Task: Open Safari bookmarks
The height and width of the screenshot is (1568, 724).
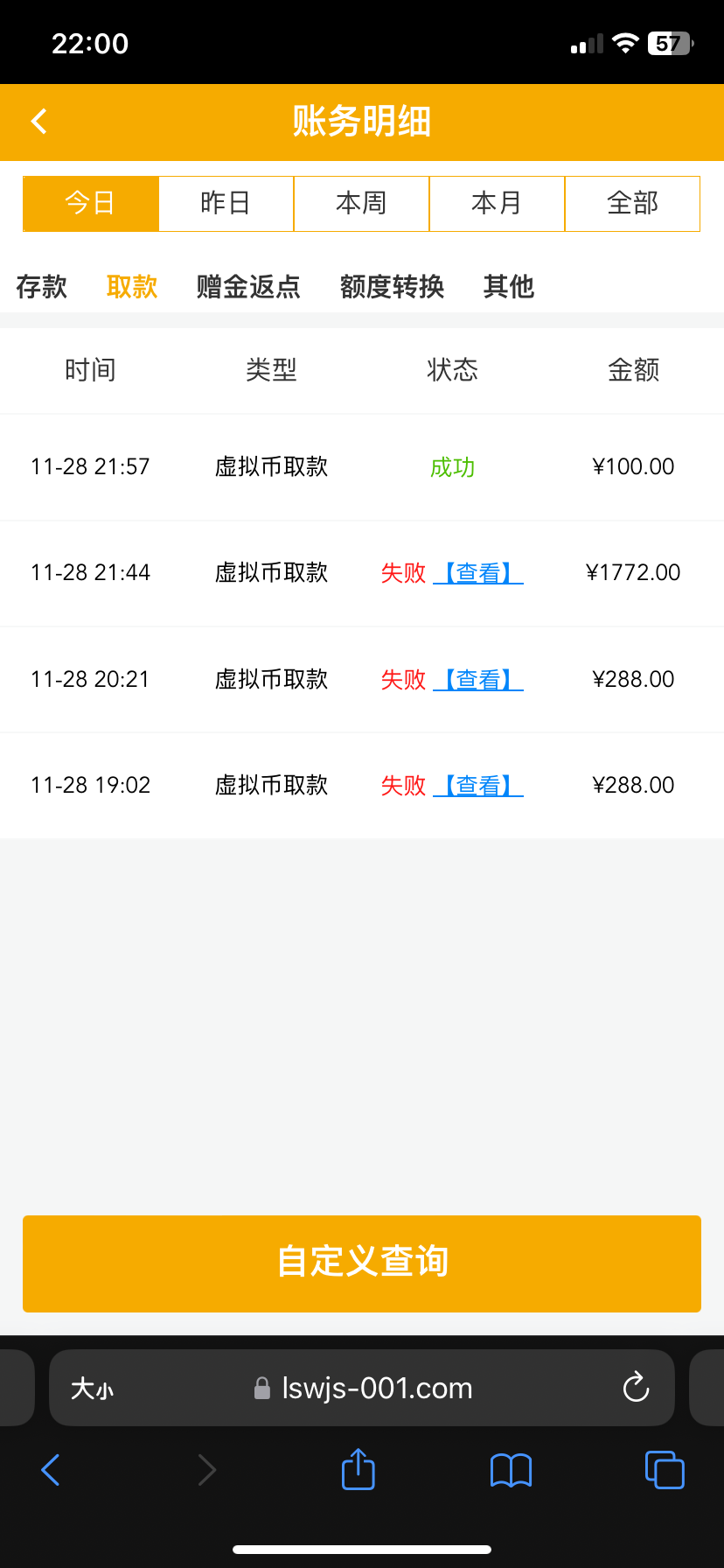Action: point(511,1470)
